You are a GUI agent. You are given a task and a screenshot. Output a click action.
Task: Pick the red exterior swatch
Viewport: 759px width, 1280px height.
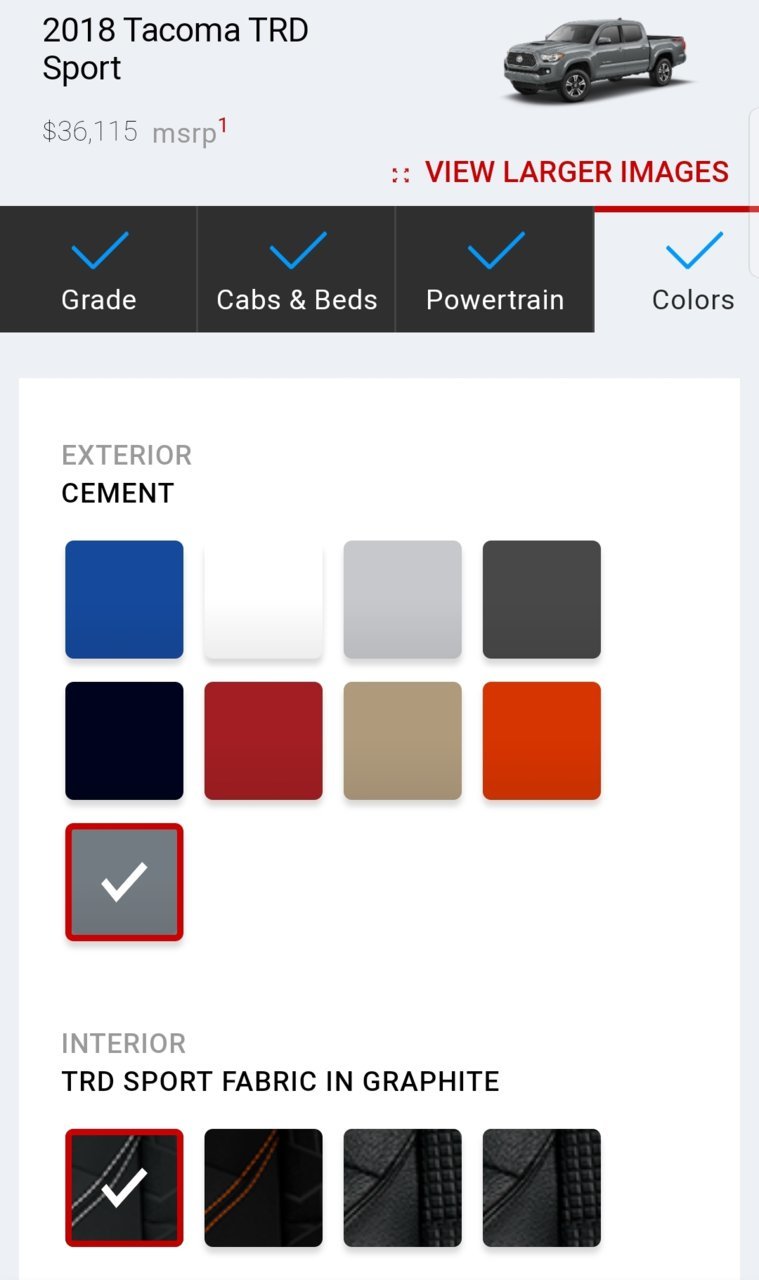point(263,741)
